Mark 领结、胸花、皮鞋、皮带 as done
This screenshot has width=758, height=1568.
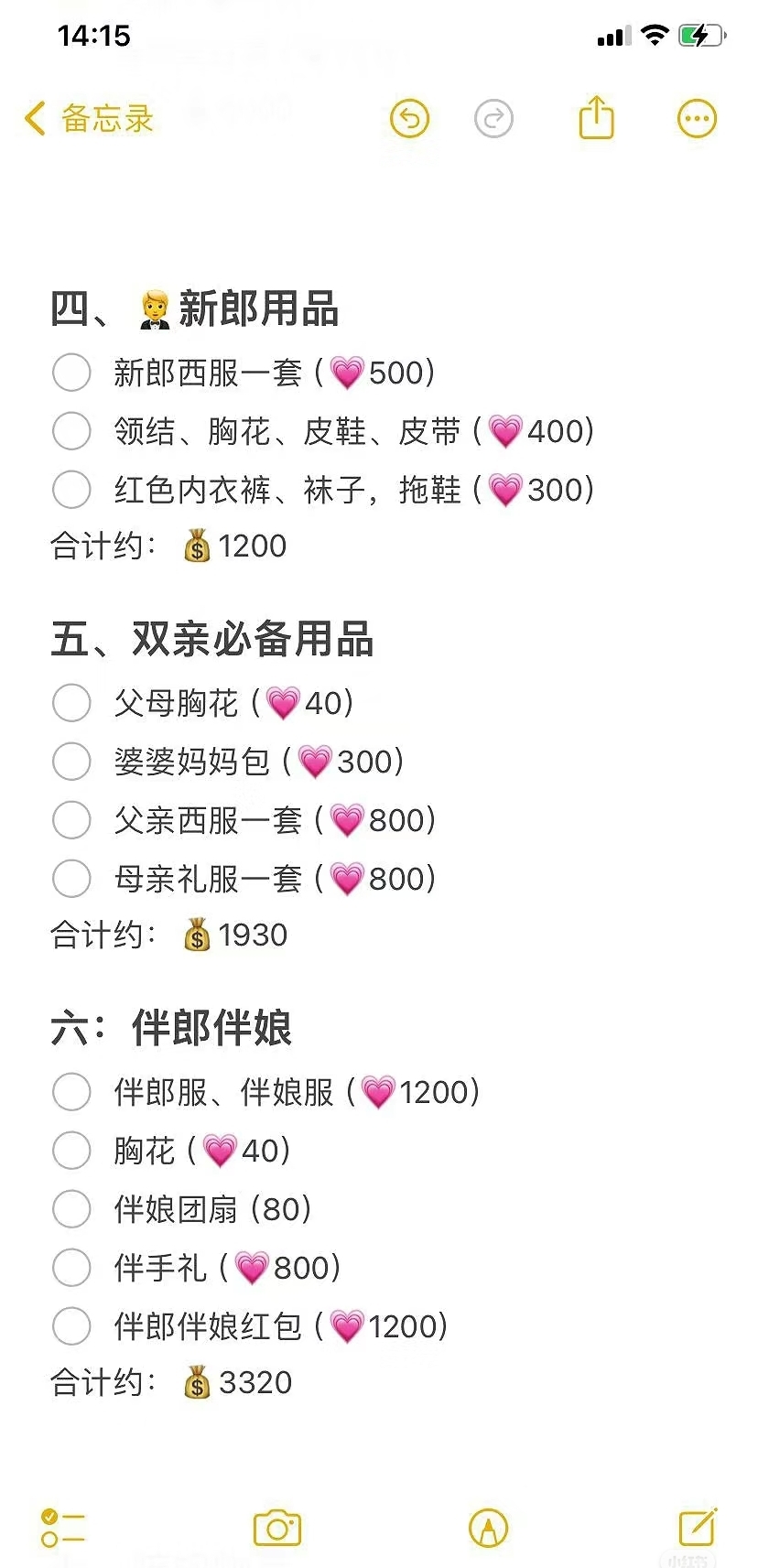71,431
